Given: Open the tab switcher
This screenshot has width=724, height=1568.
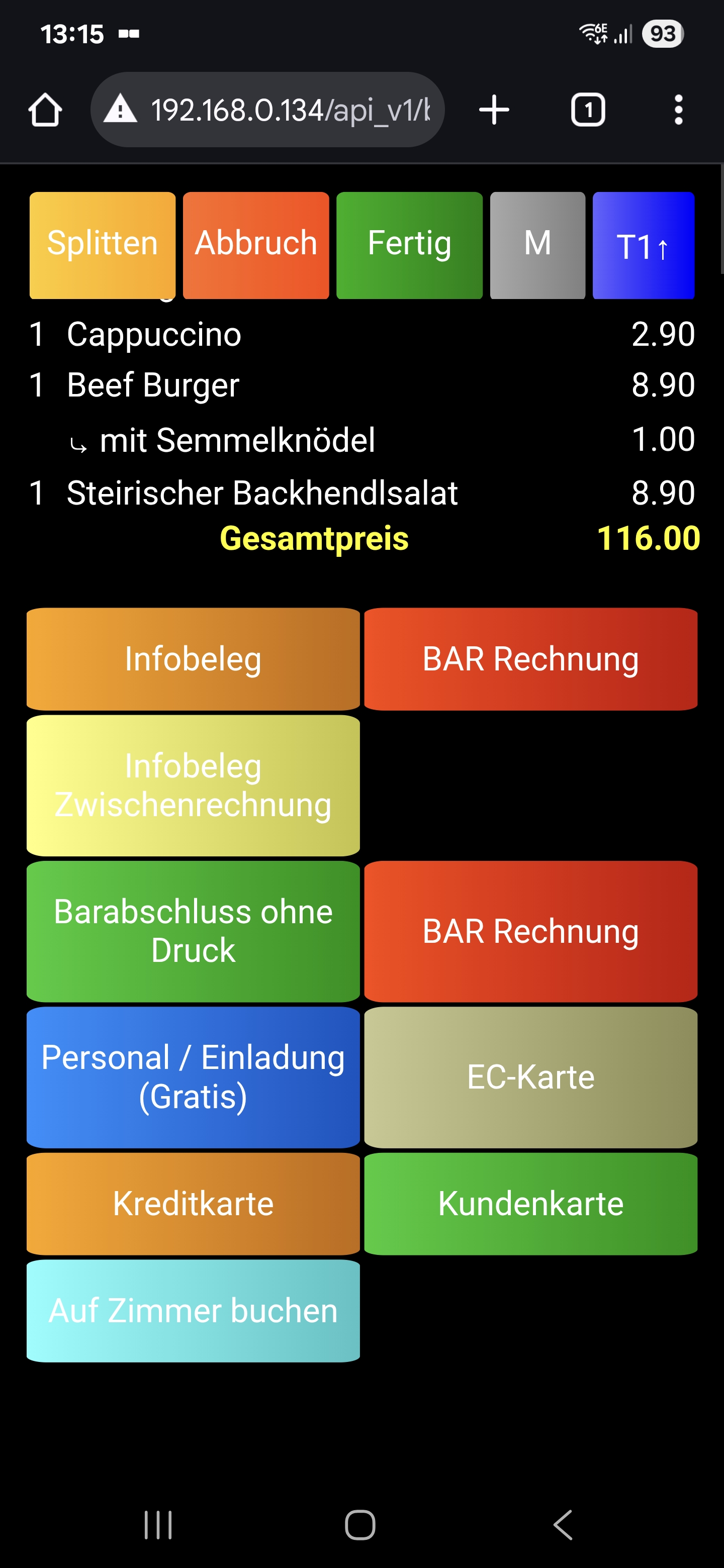Looking at the screenshot, I should (588, 110).
